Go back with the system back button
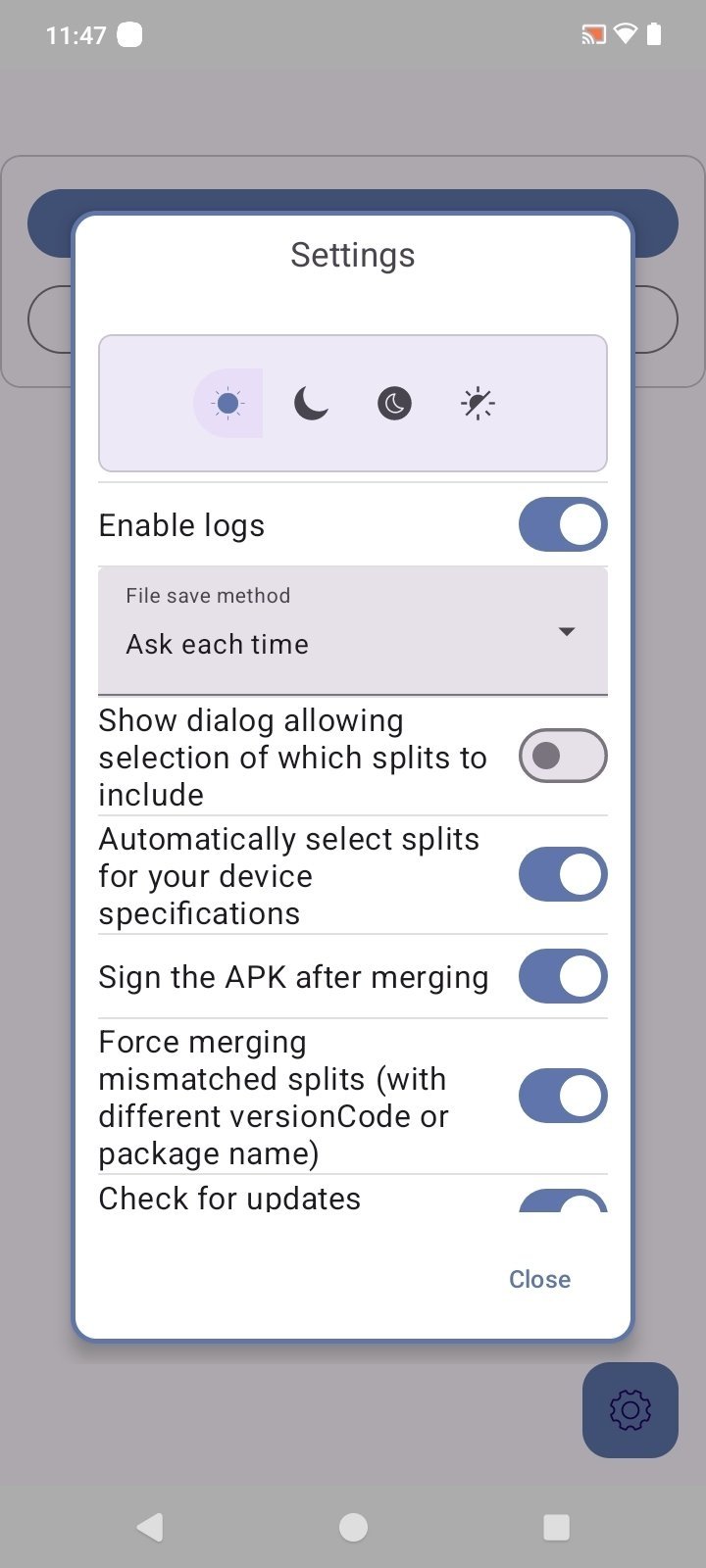The height and width of the screenshot is (1568, 706). (x=150, y=1527)
